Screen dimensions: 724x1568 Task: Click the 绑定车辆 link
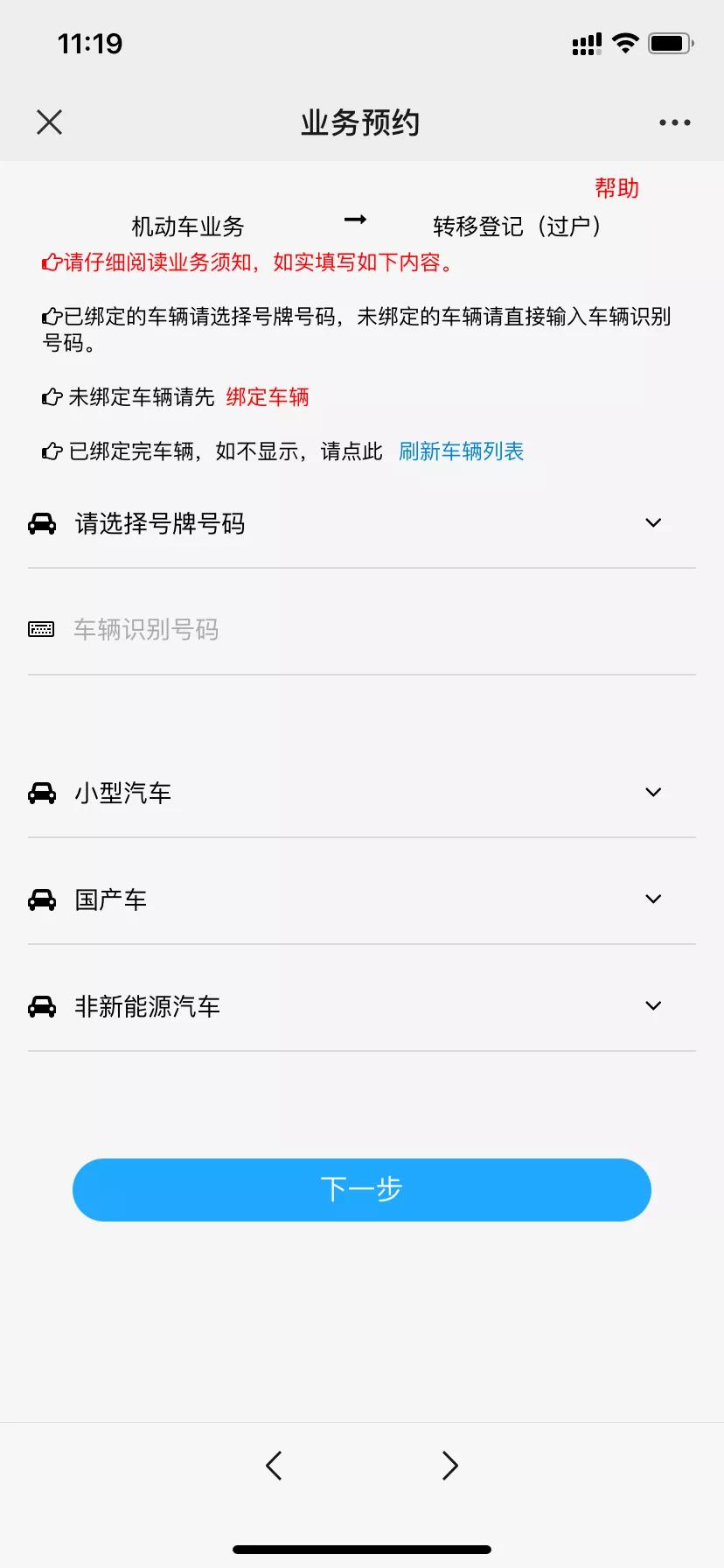point(267,396)
